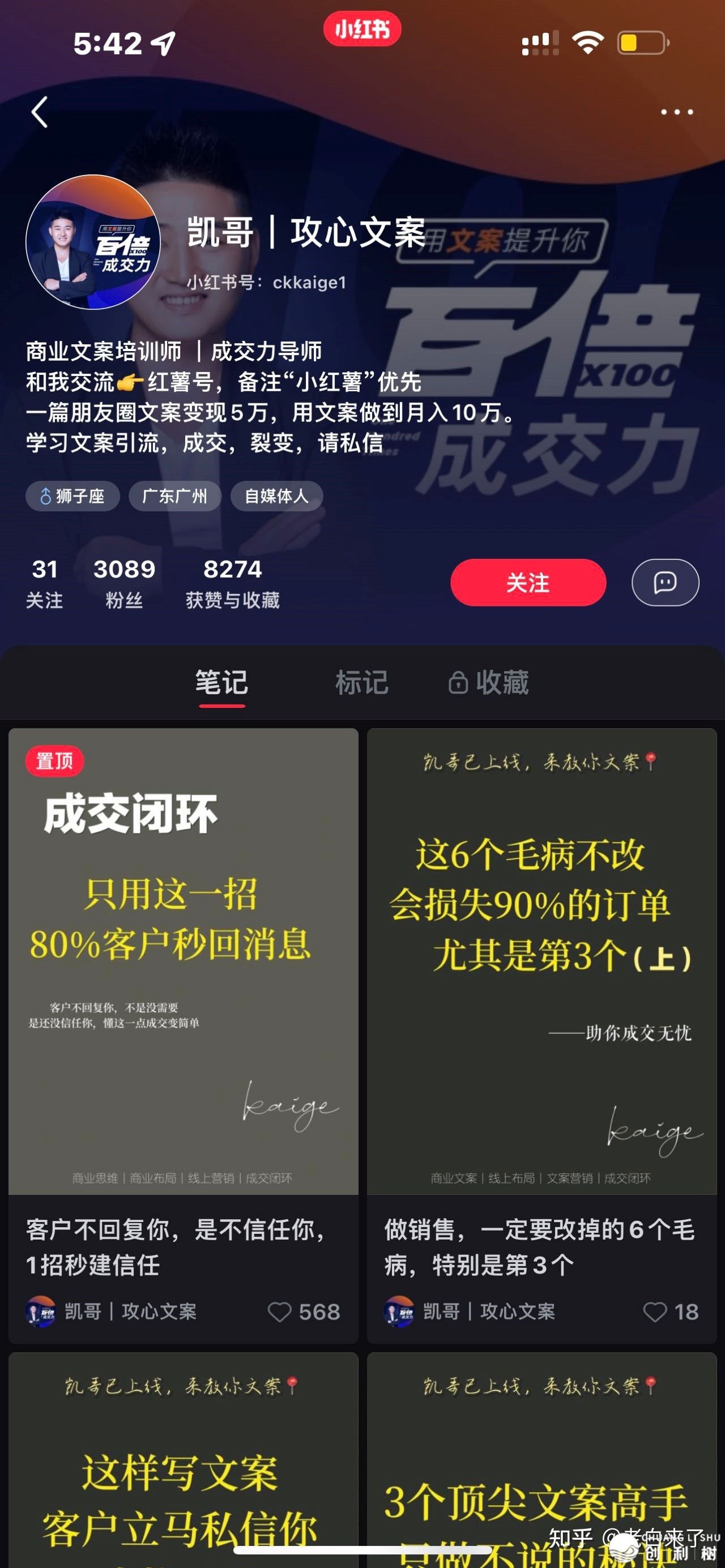Like the note 做销售 with 18 likes

click(x=655, y=1311)
